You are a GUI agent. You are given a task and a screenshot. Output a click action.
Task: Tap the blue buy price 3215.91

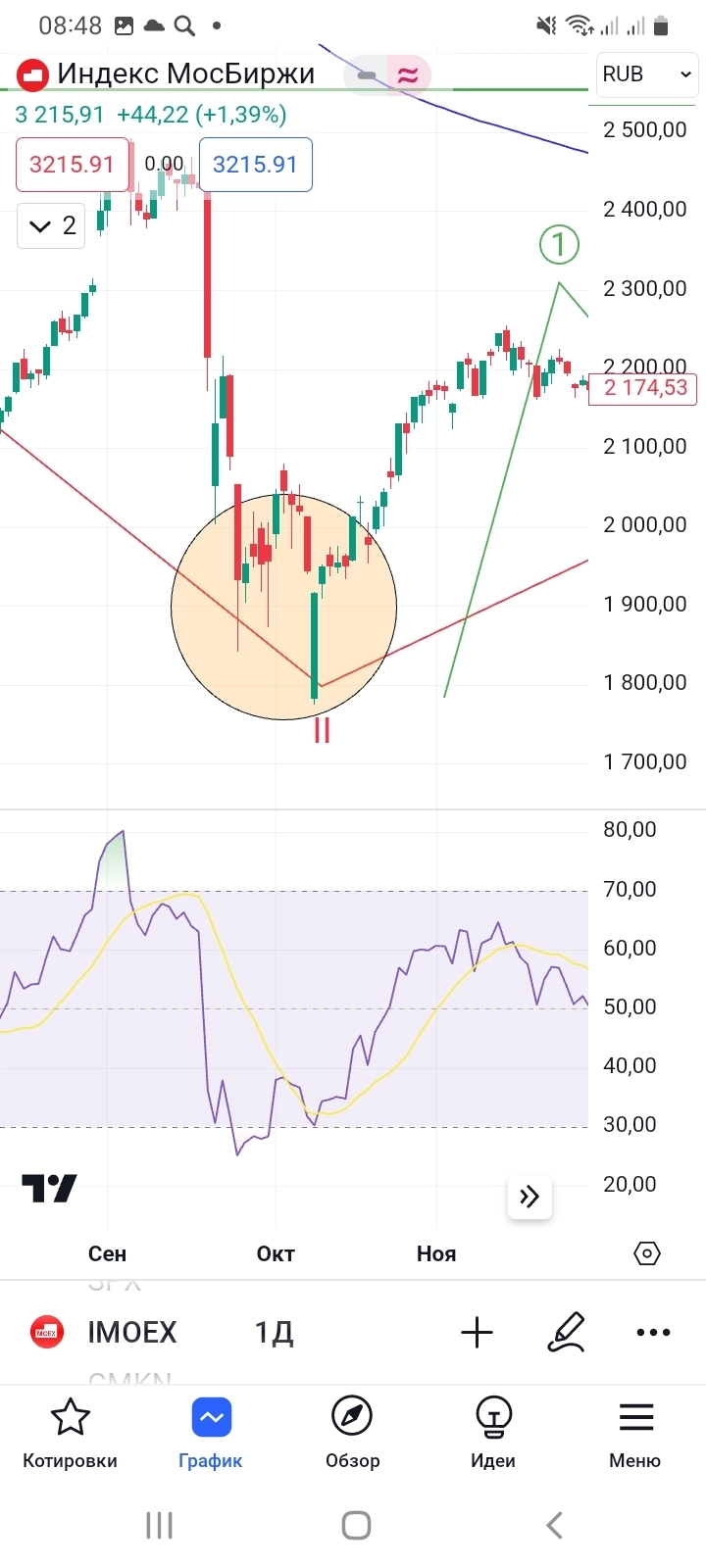pos(255,165)
